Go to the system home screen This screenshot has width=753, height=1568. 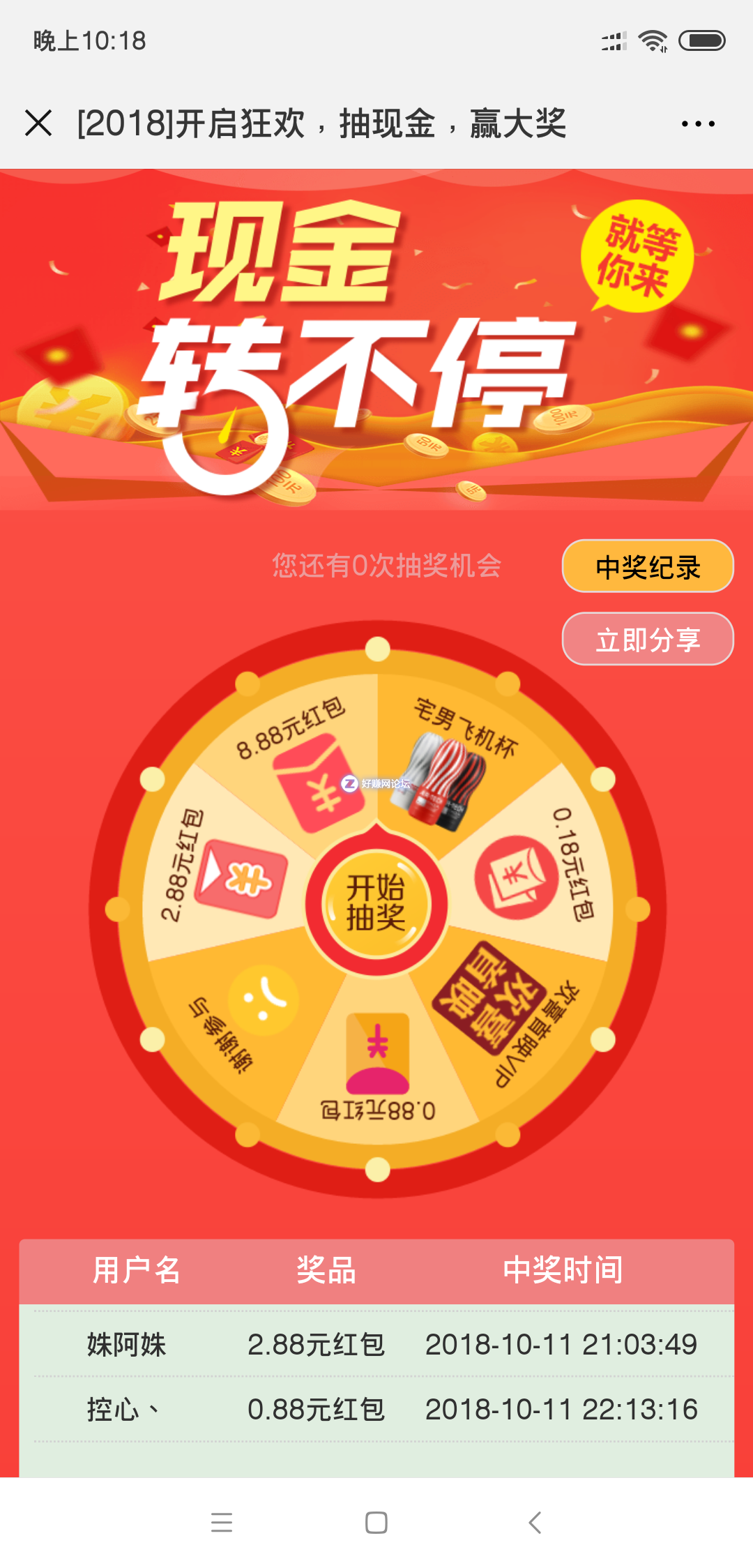point(376,1522)
